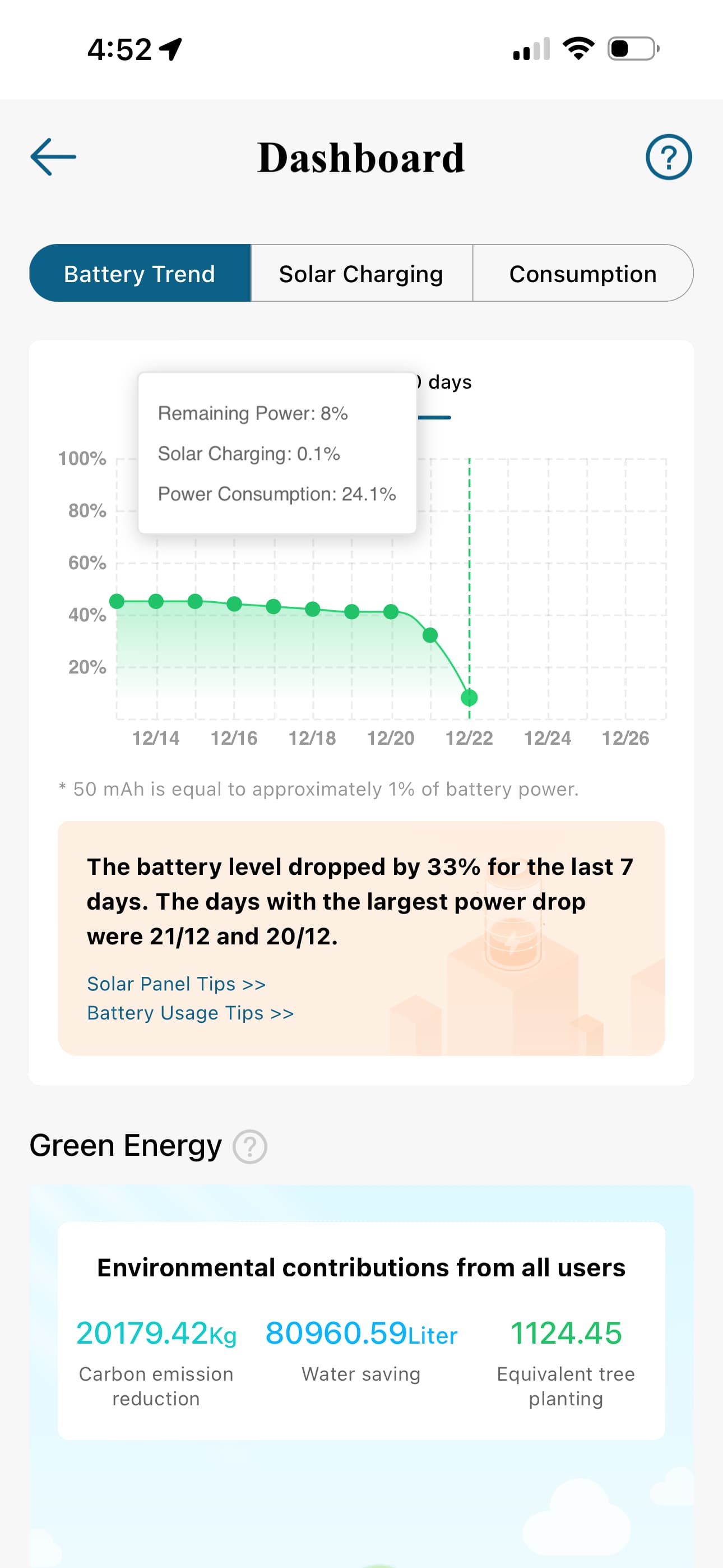Select the 12/20 data point on chart

(391, 612)
